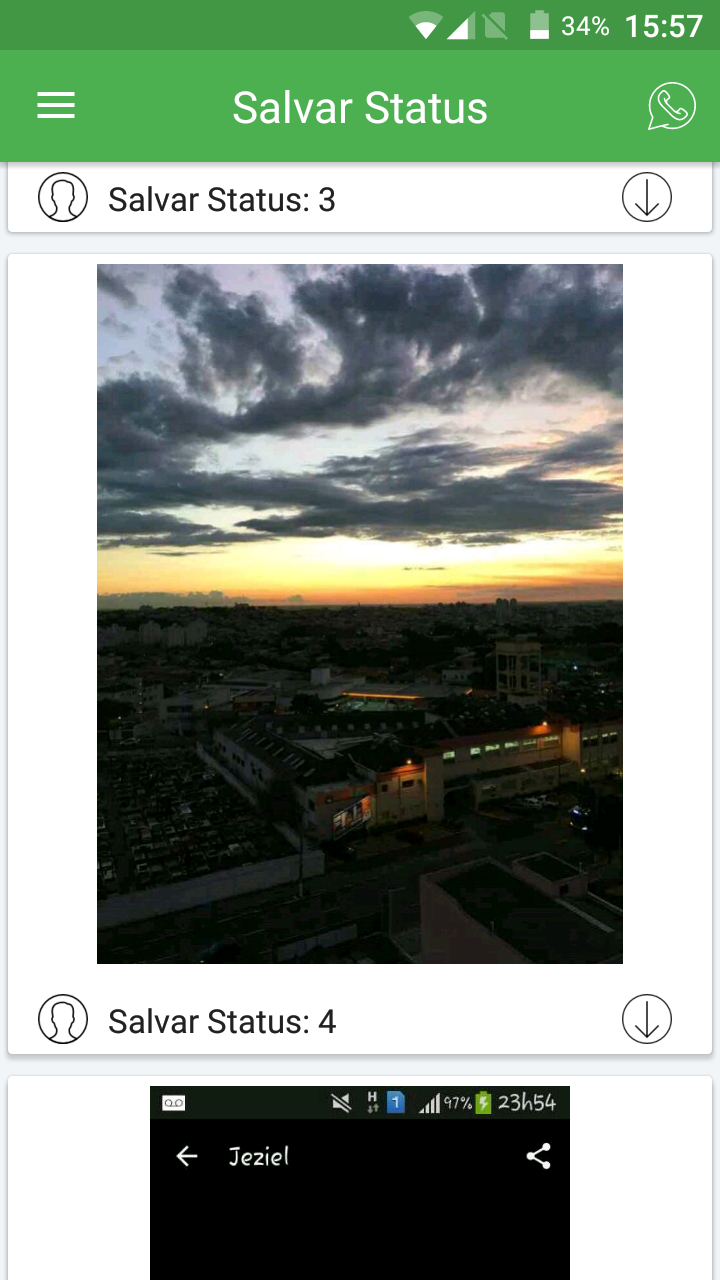
Task: Open the hamburger navigation menu
Action: (56, 106)
